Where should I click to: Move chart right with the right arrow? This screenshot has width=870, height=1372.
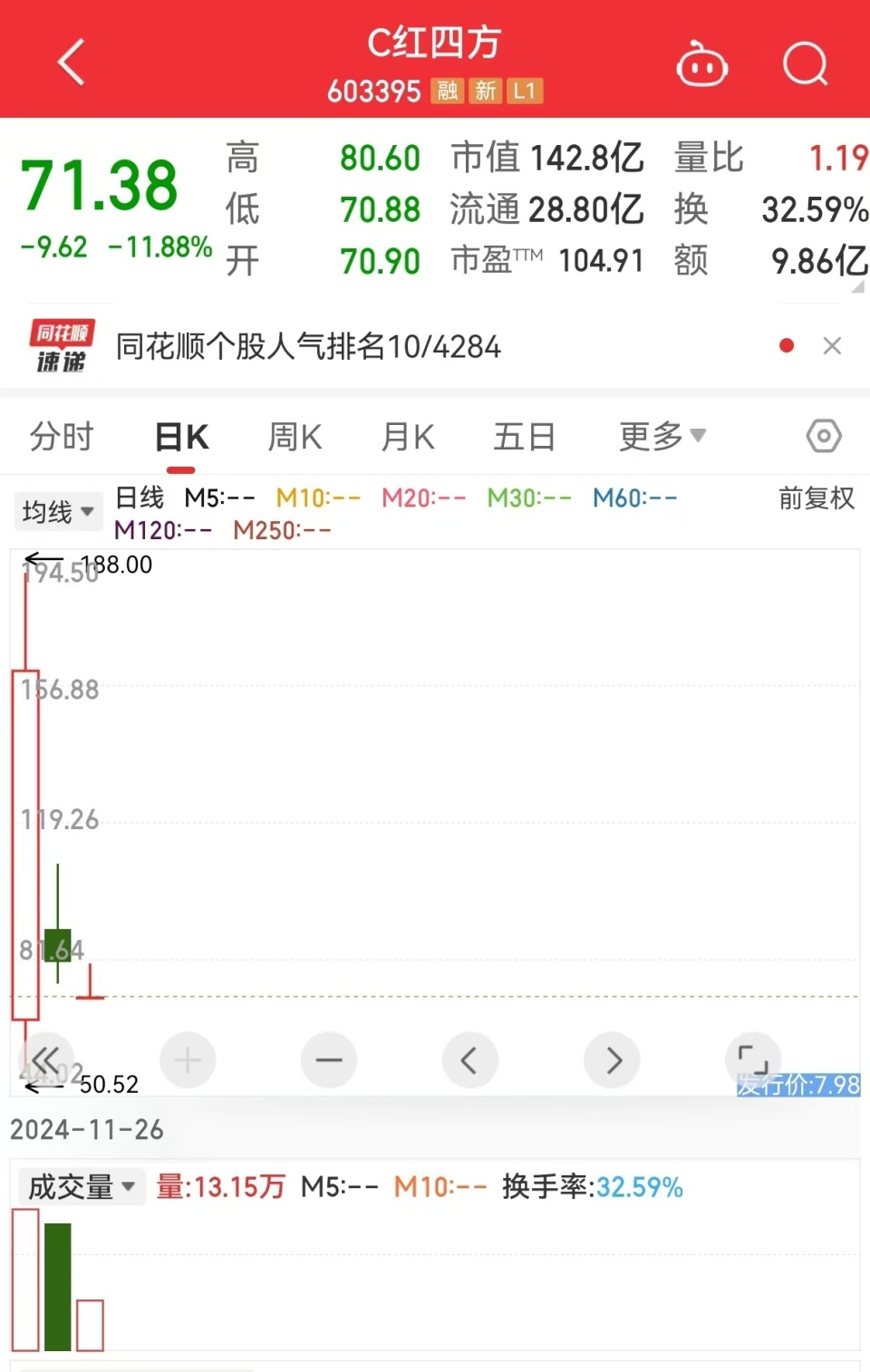coord(612,1059)
